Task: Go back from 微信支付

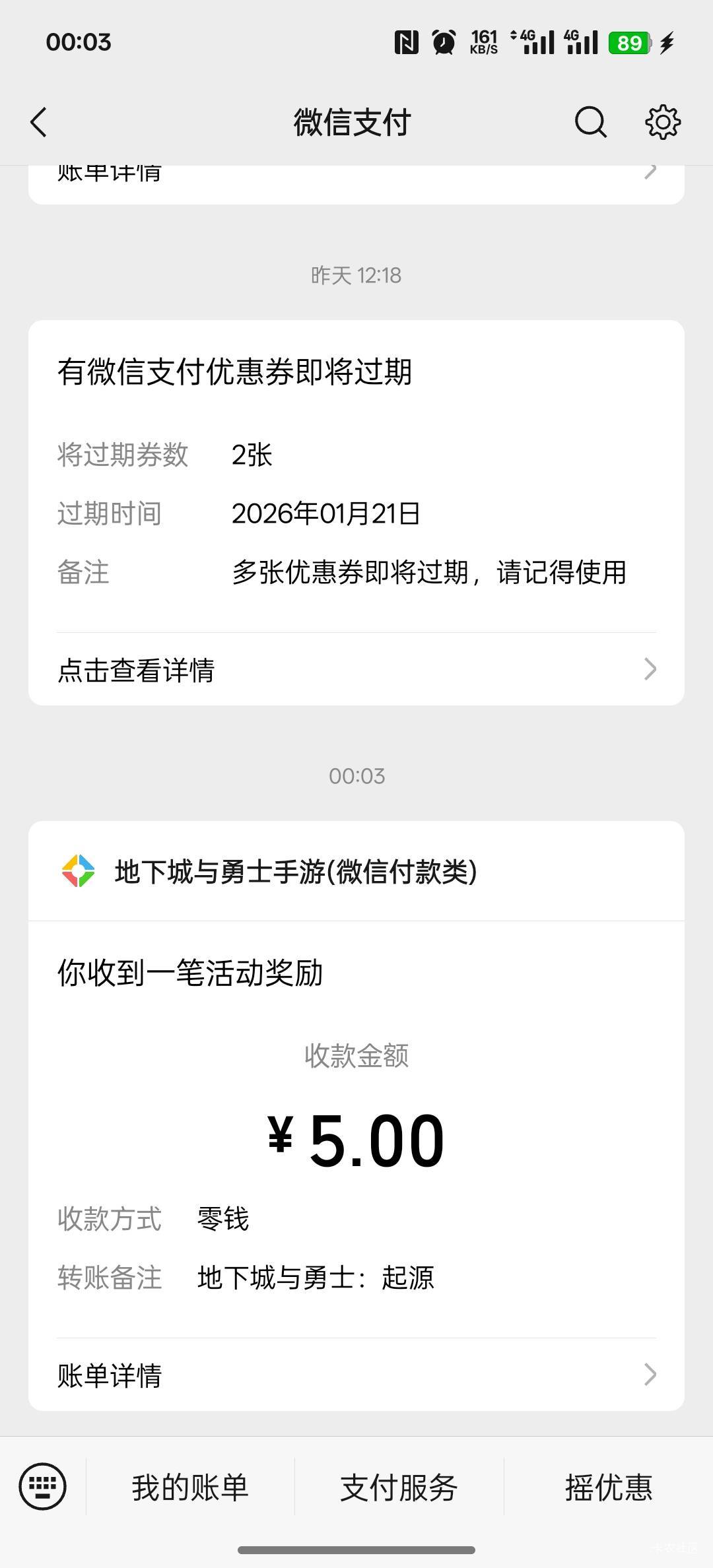Action: point(39,123)
